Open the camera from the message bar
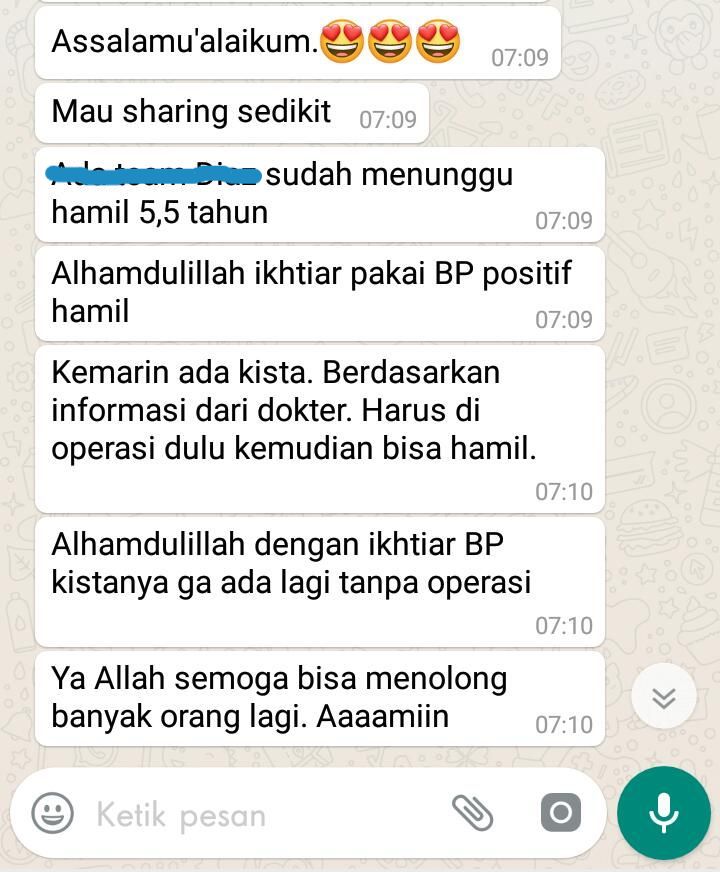The width and height of the screenshot is (720, 872). pyautogui.click(x=561, y=813)
